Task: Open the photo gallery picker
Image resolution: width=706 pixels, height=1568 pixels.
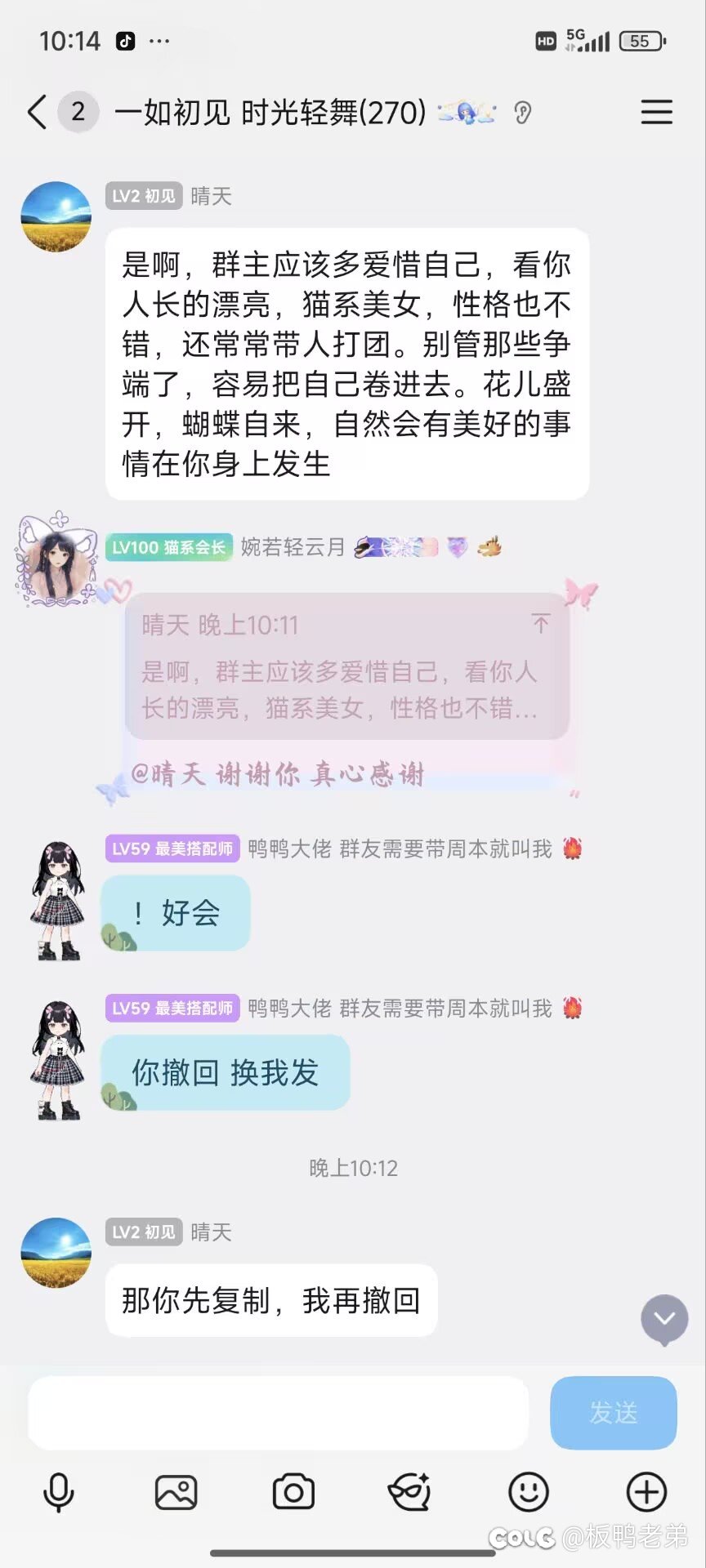Action: click(176, 1493)
